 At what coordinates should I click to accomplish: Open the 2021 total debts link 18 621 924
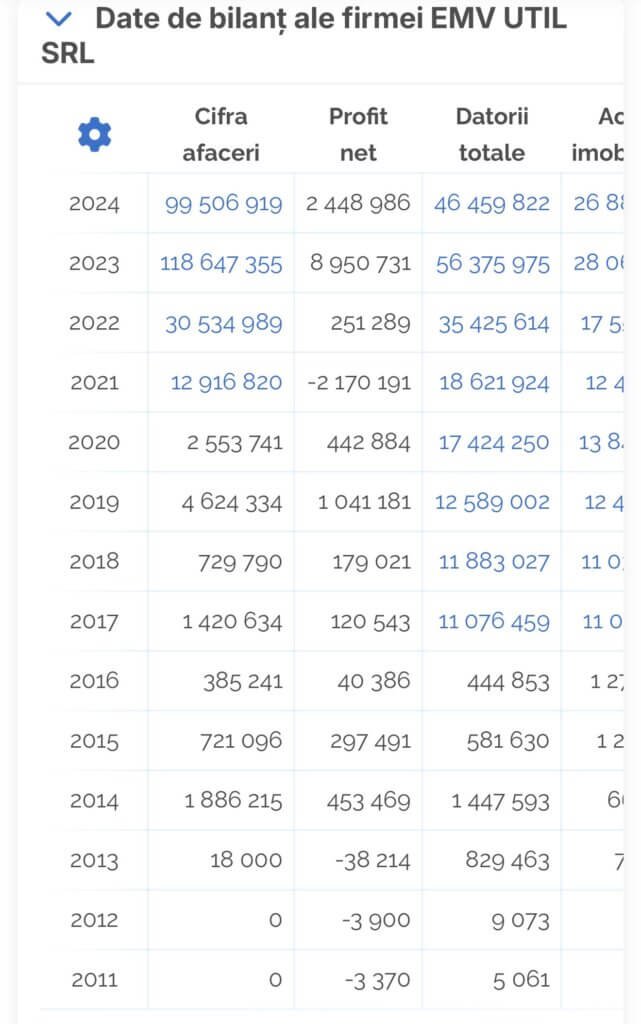493,383
